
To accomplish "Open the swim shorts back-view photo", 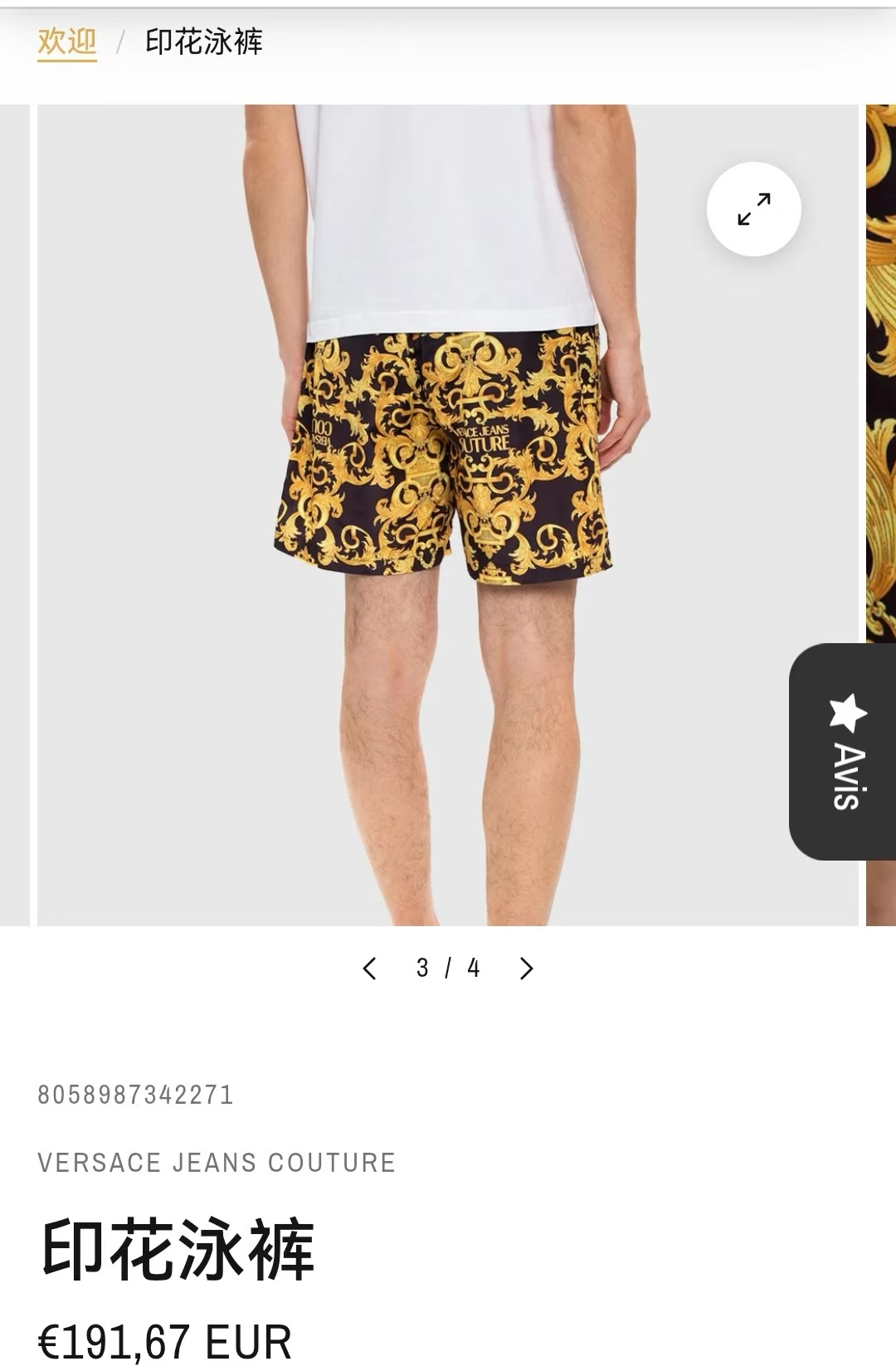I will pos(448,515).
